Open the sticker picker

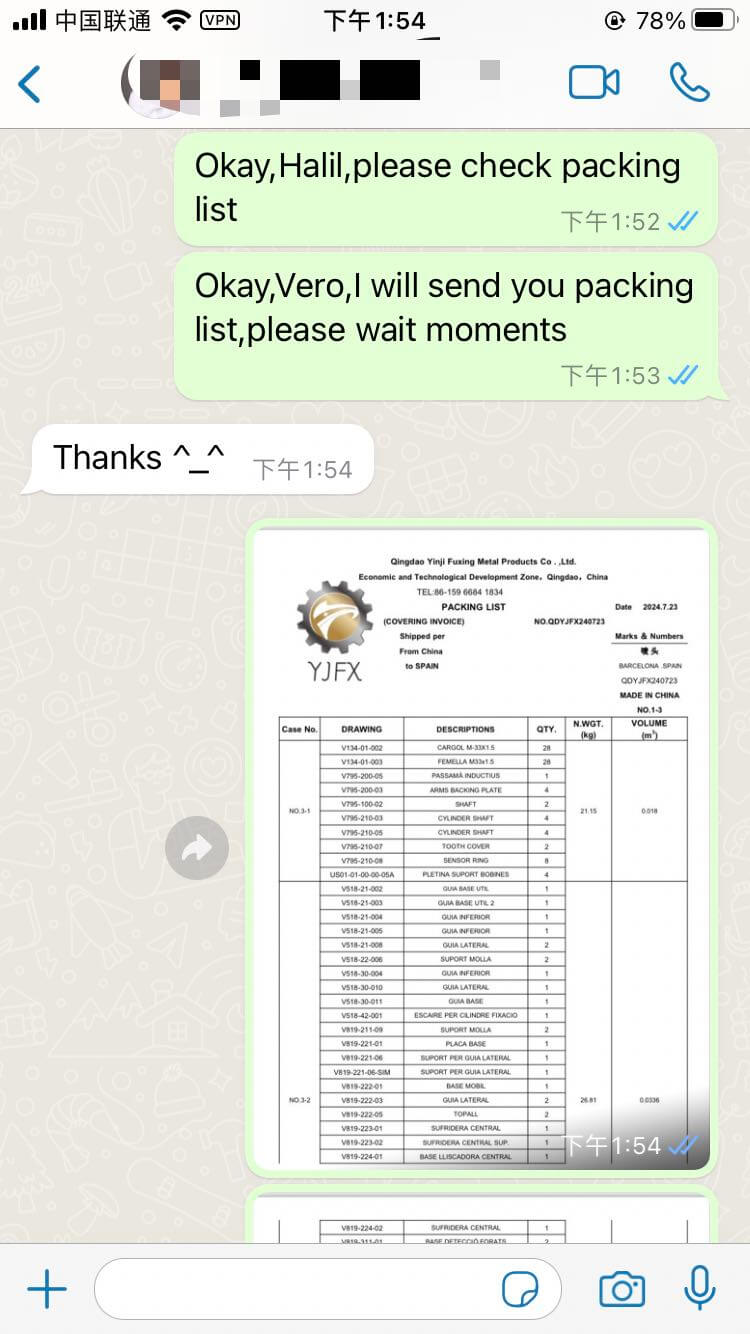[520, 1289]
